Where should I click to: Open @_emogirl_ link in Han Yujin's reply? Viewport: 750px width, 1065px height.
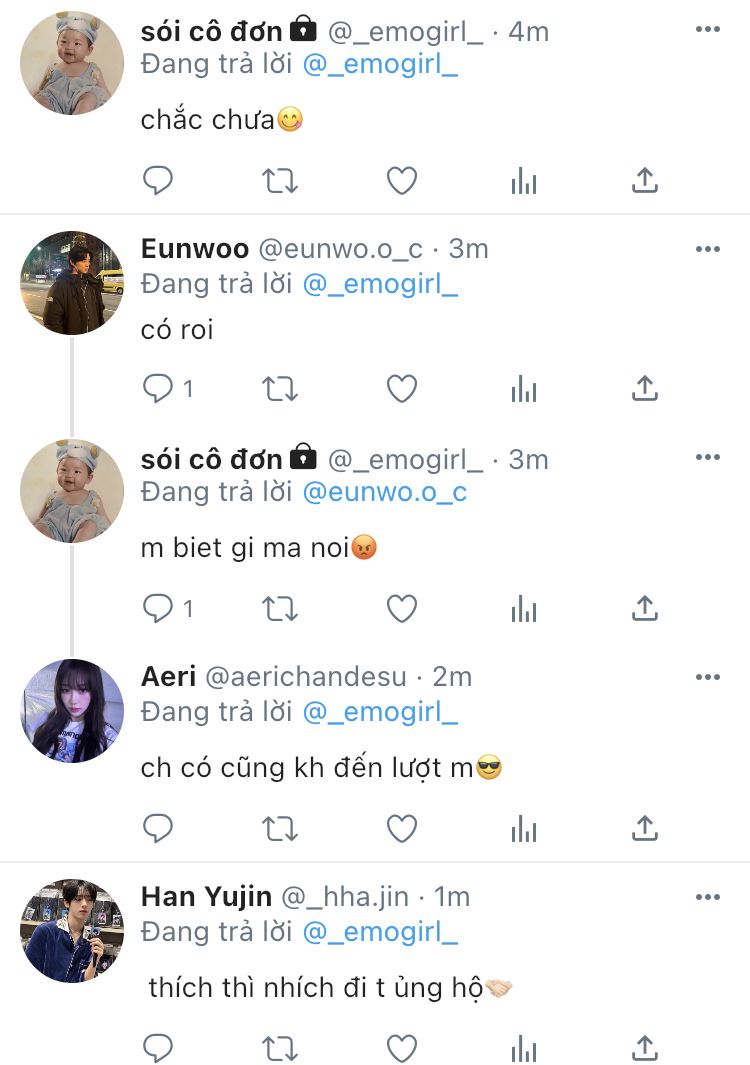(380, 932)
